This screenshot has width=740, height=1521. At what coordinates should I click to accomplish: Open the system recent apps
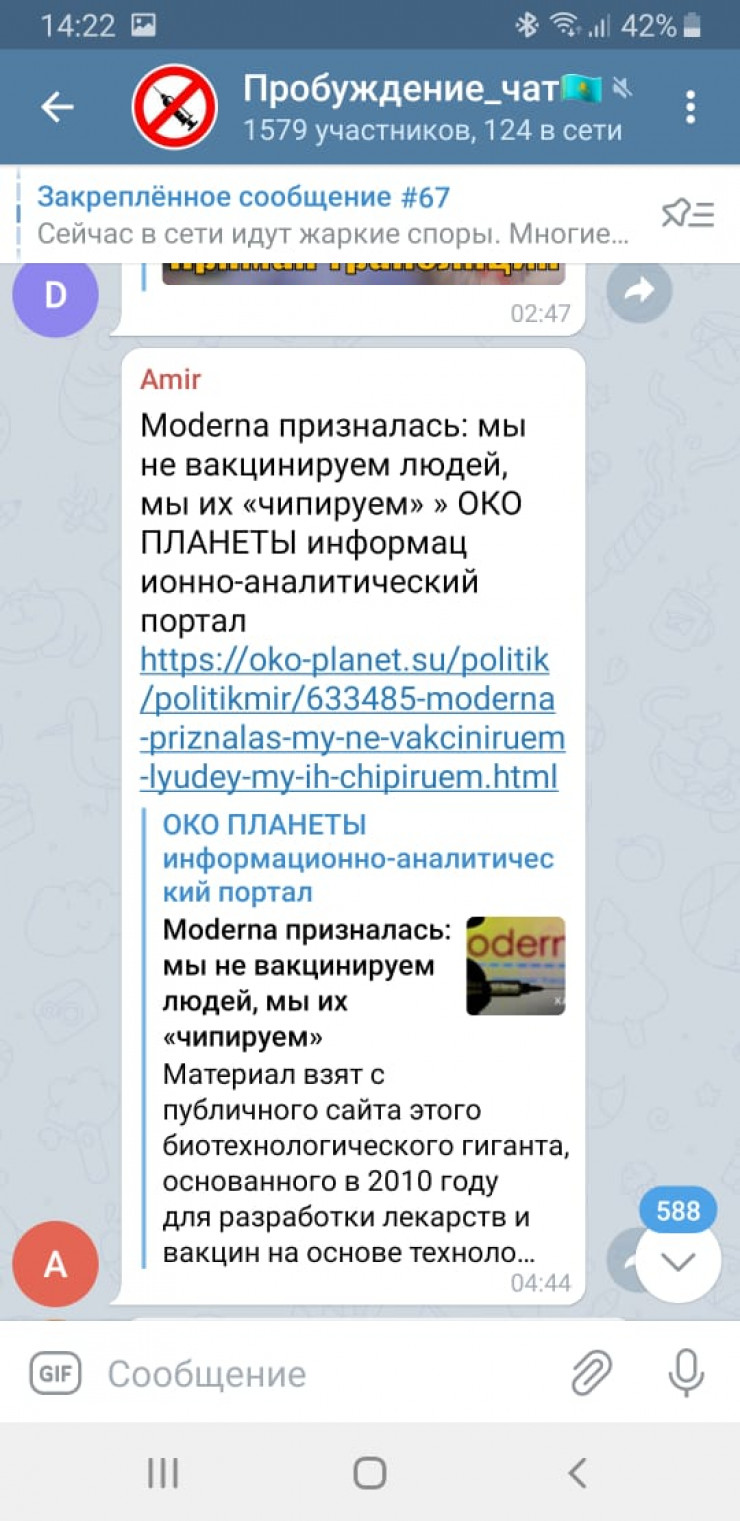pyautogui.click(x=163, y=1472)
